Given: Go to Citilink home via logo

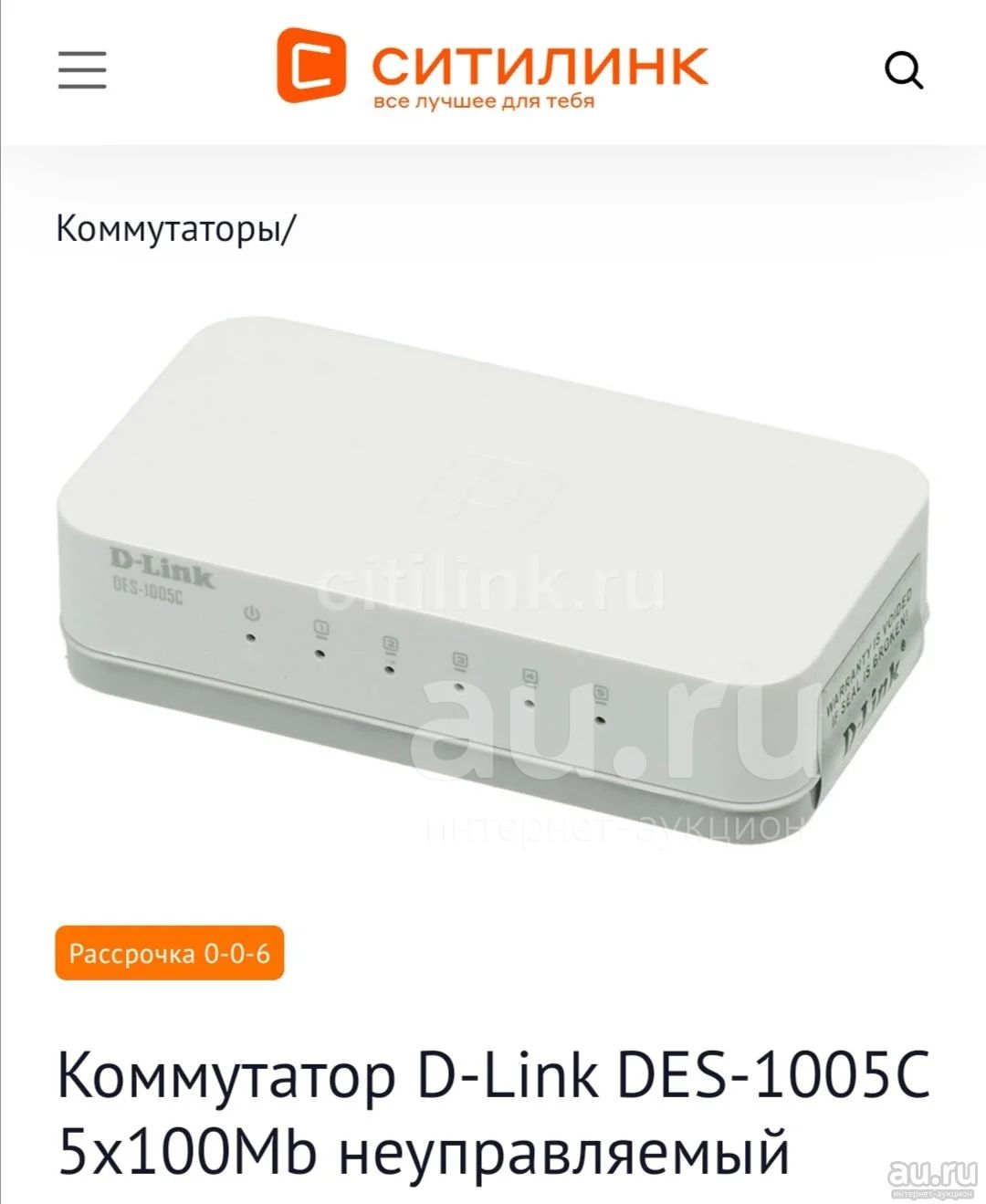Looking at the screenshot, I should click(493, 69).
